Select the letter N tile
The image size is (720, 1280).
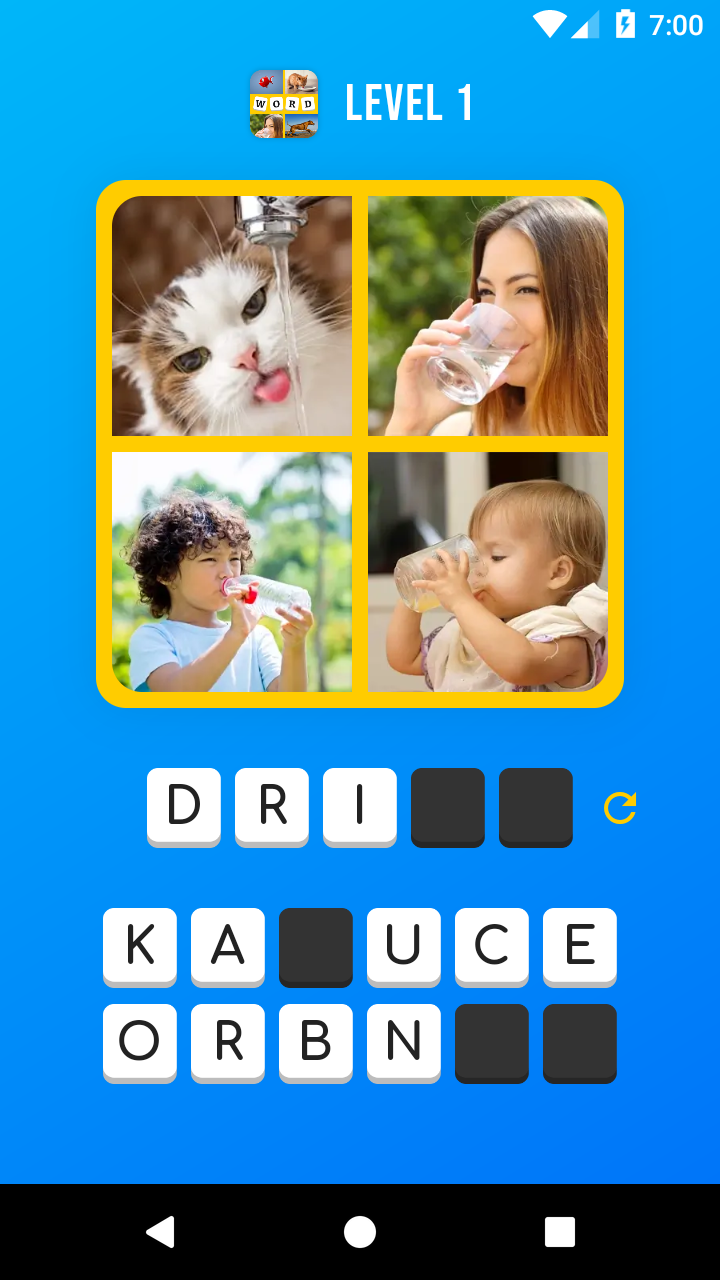tap(404, 1041)
